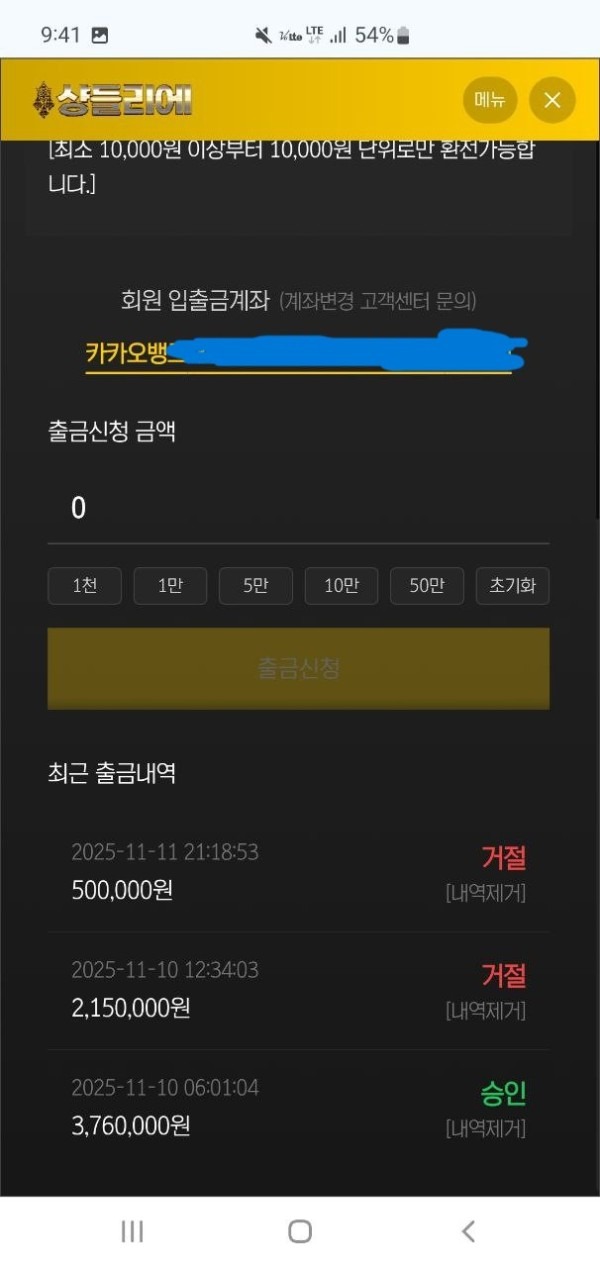Viewport: 600px width, 1267px height.
Task: Remove the 2,150,000원 withdrawal record
Action: 485,1011
